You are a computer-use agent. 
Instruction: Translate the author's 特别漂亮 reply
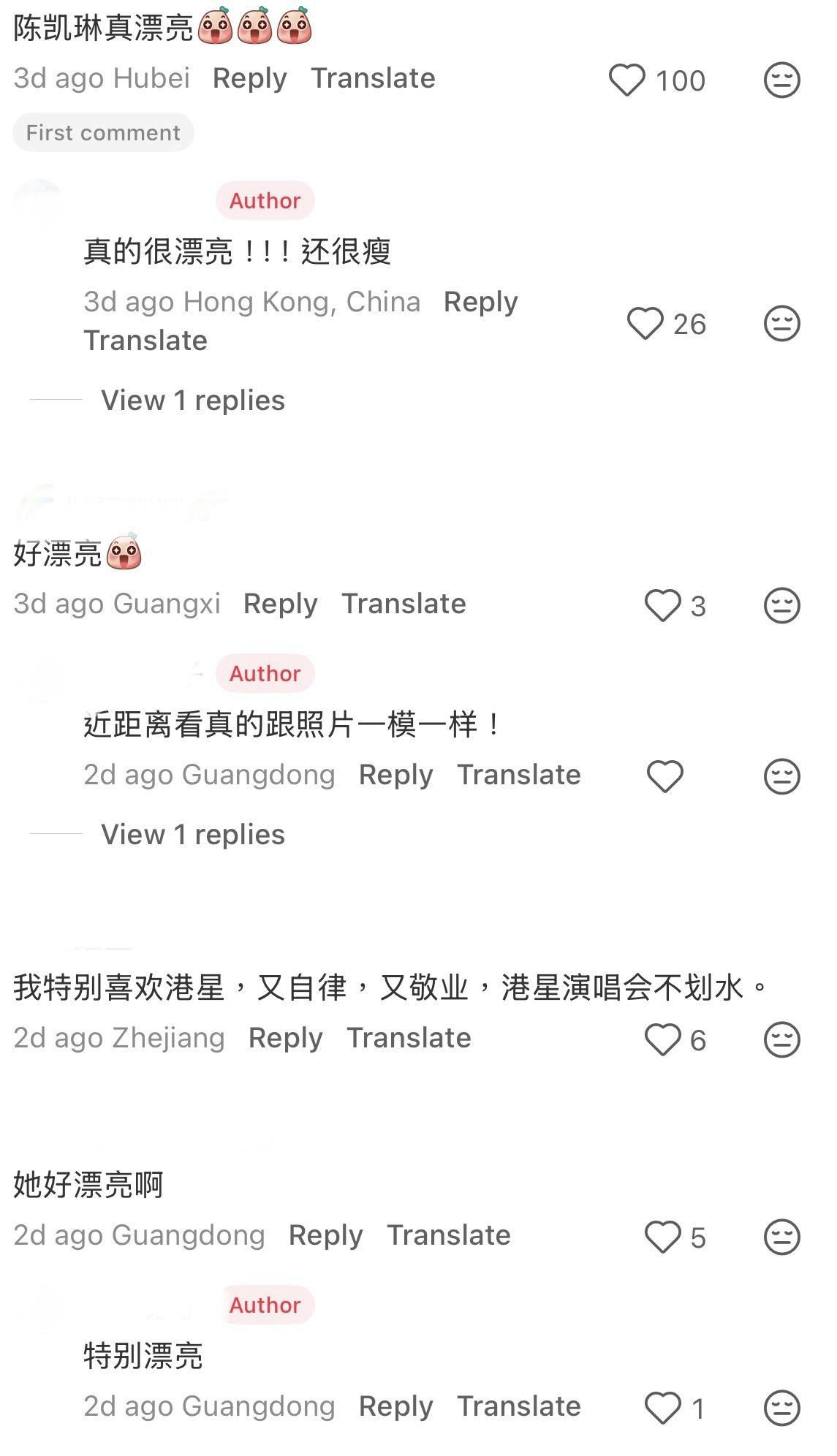(x=518, y=1406)
